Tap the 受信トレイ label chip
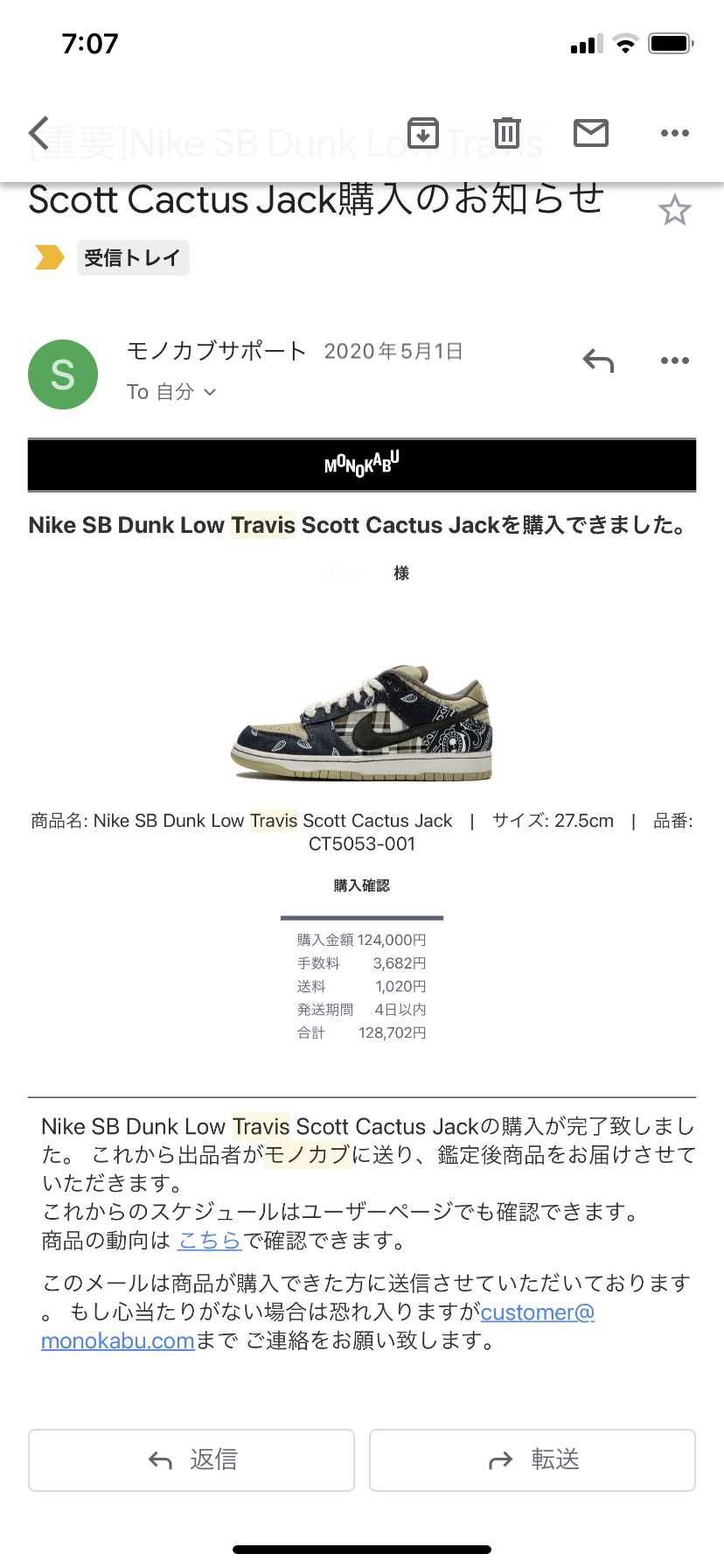This screenshot has width=724, height=1568. pos(133,257)
